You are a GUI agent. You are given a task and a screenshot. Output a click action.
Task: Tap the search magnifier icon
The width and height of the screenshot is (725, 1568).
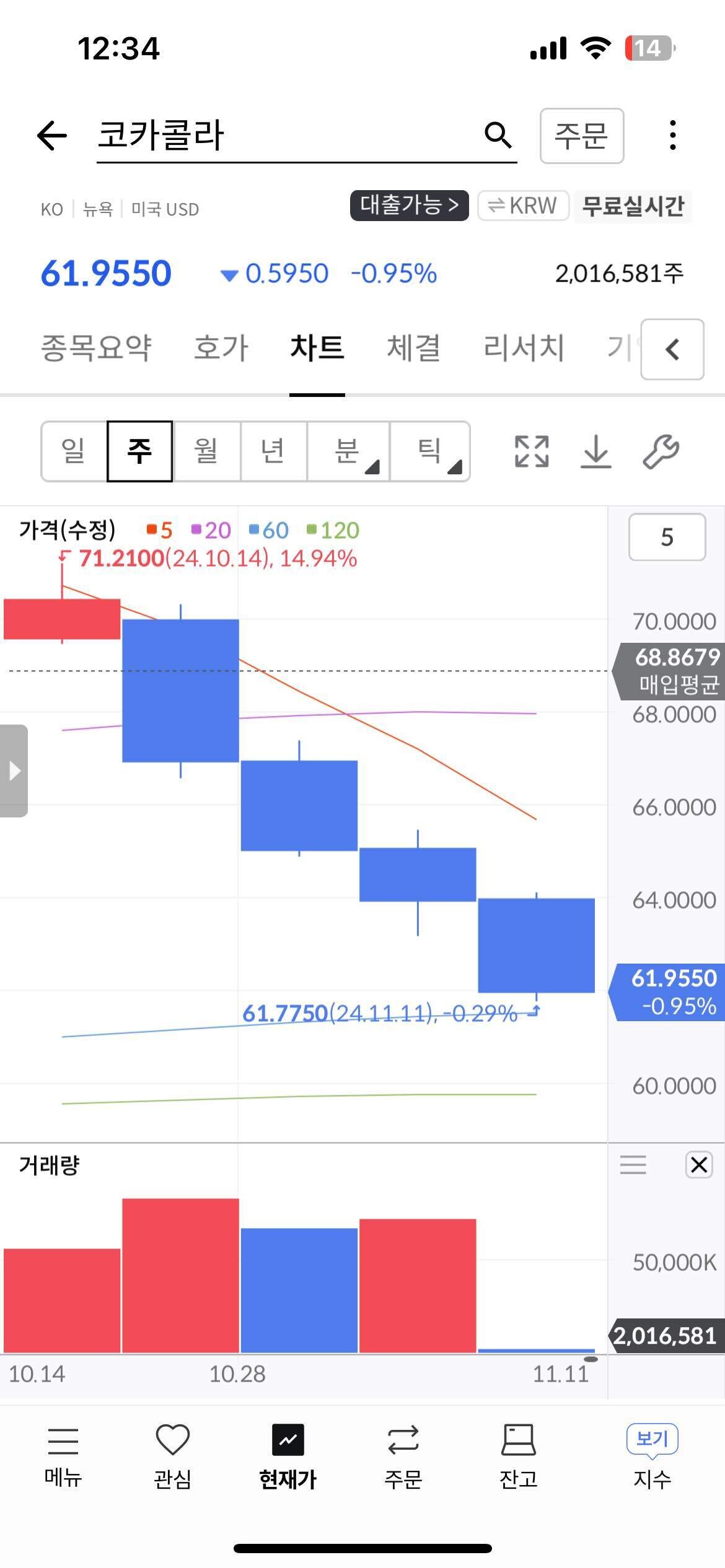coord(498,134)
